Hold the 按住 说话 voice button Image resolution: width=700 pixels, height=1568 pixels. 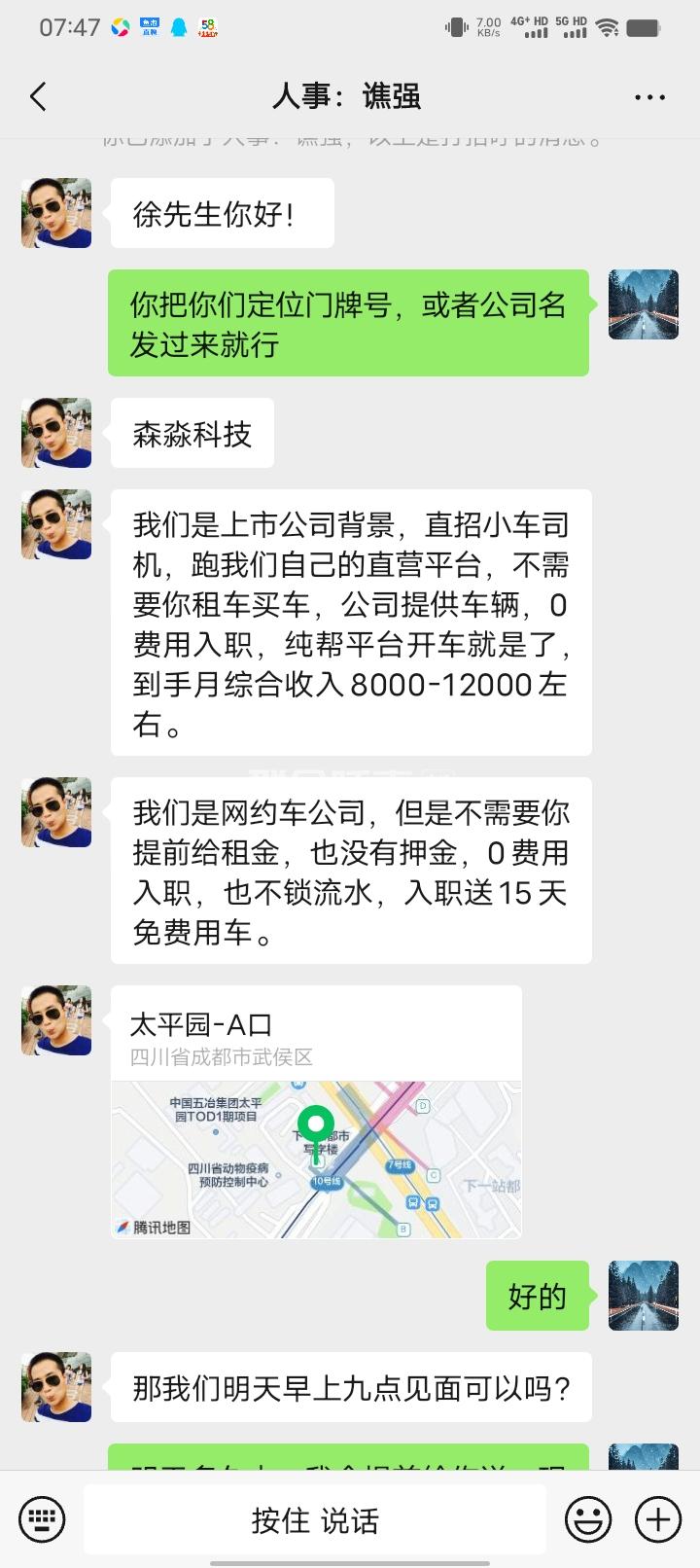pyautogui.click(x=315, y=1519)
